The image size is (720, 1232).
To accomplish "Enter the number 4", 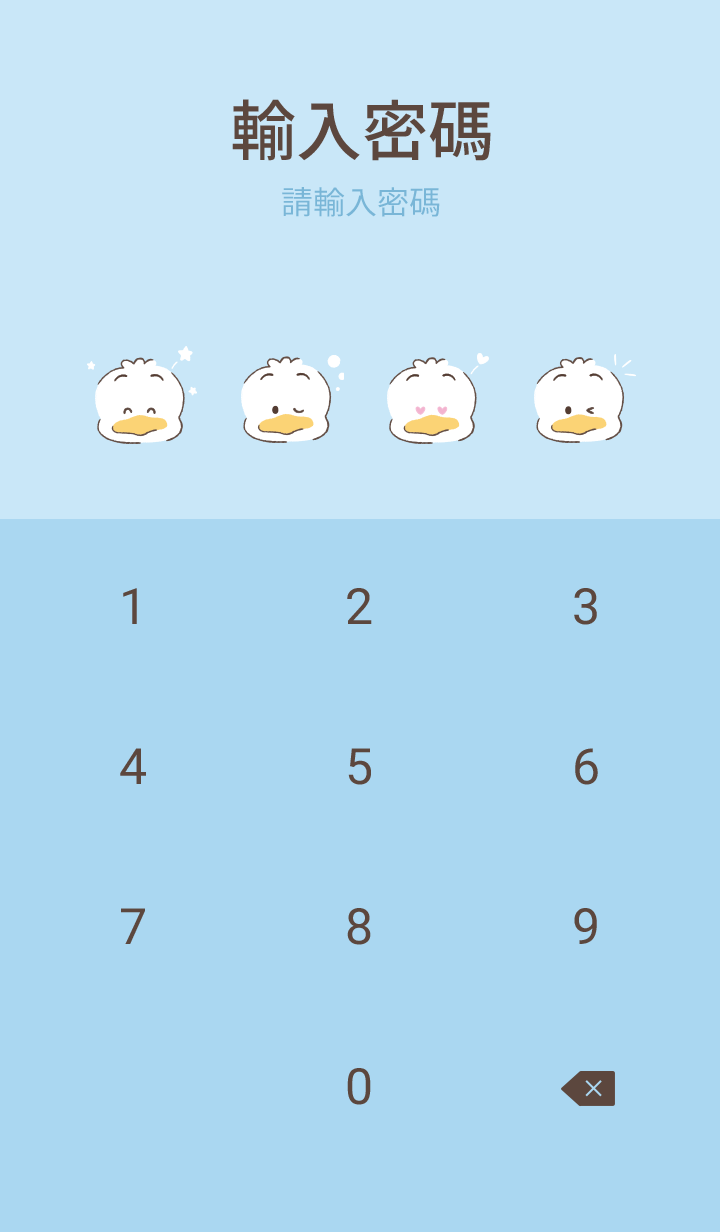I will pos(132,767).
